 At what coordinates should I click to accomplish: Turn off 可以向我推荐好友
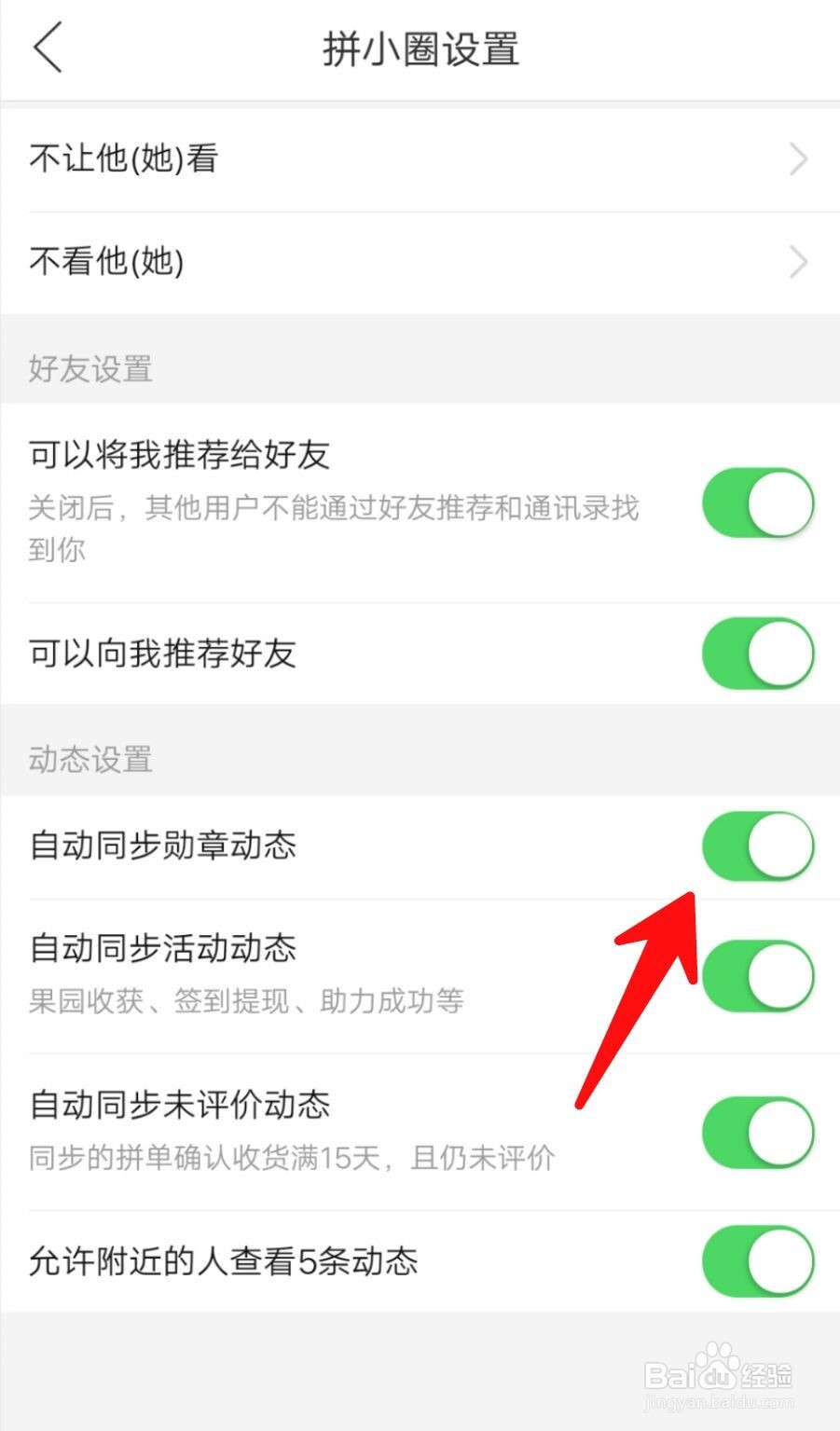759,654
